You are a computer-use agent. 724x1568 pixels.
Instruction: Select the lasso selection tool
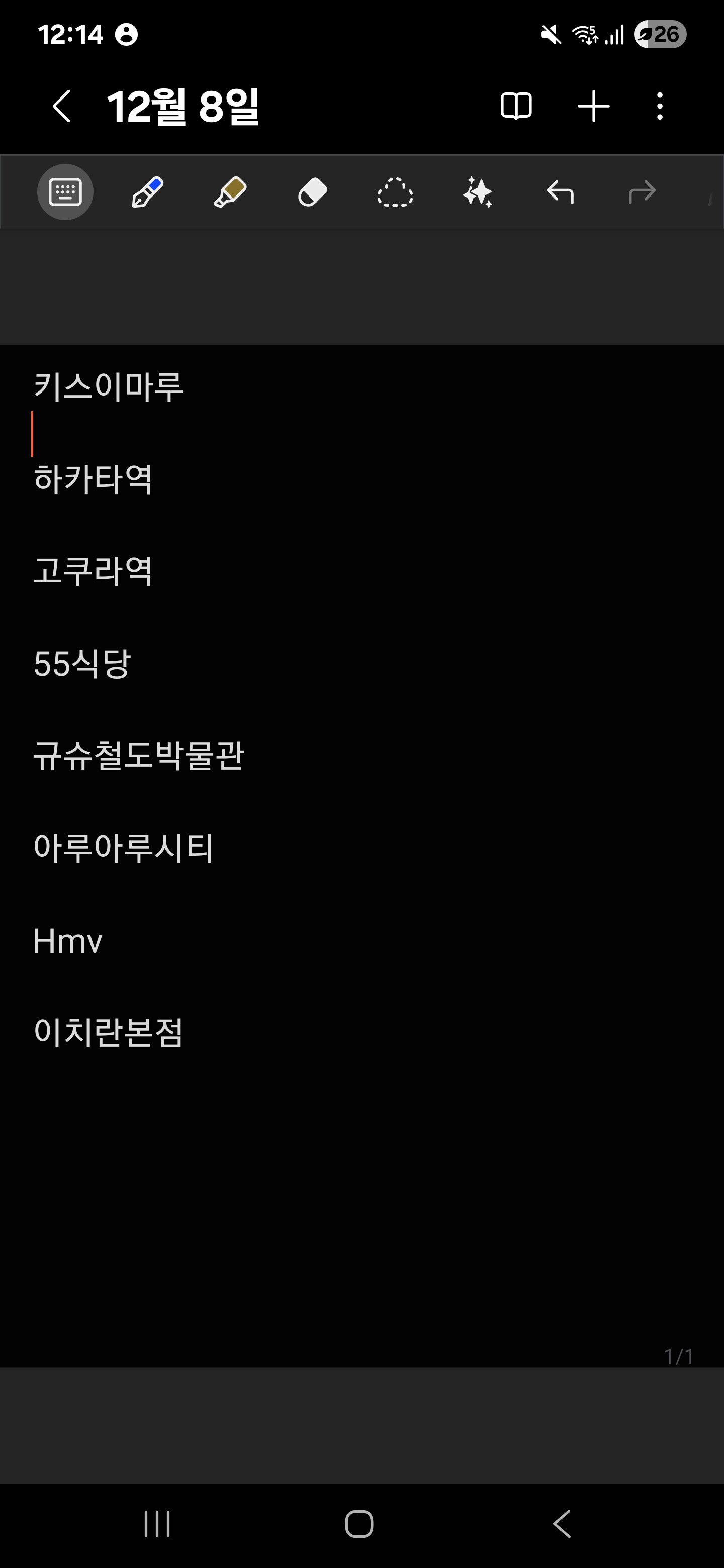(395, 192)
